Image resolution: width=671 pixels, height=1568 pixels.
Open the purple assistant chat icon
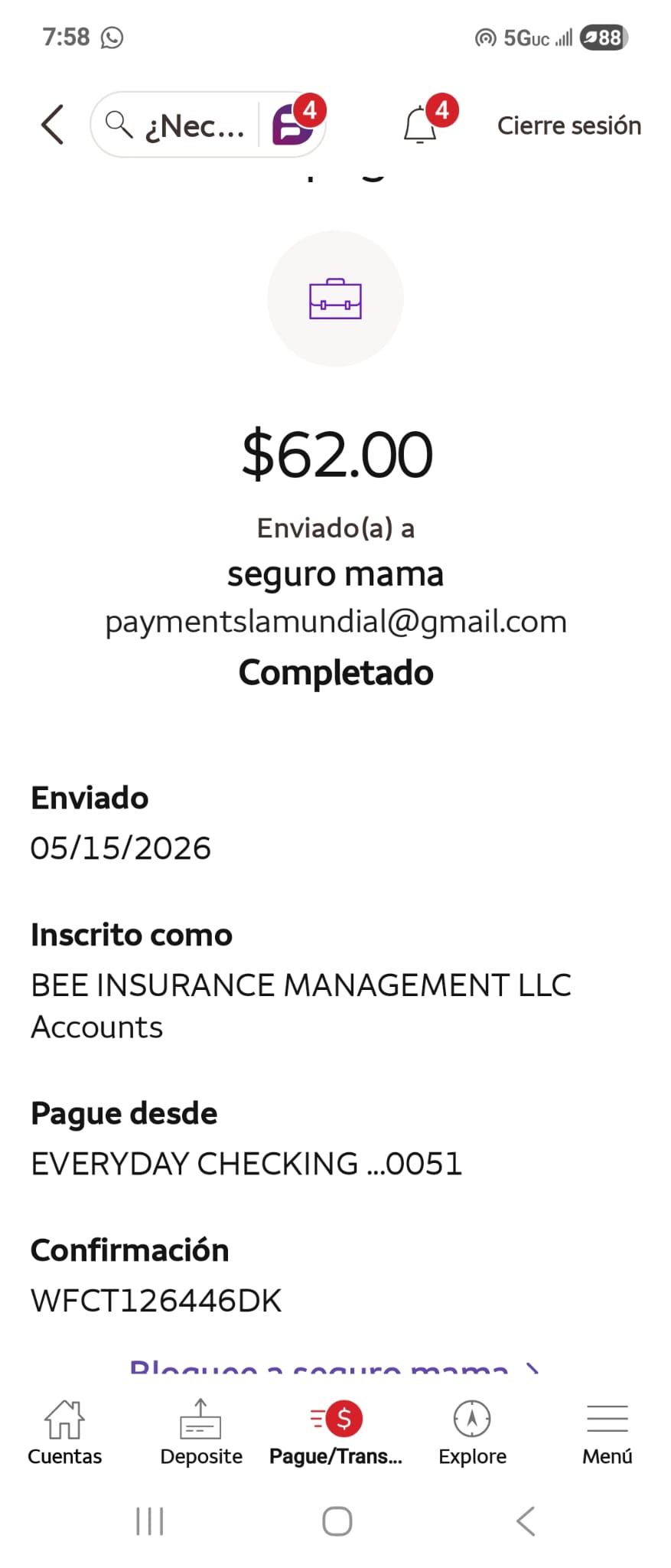point(294,124)
